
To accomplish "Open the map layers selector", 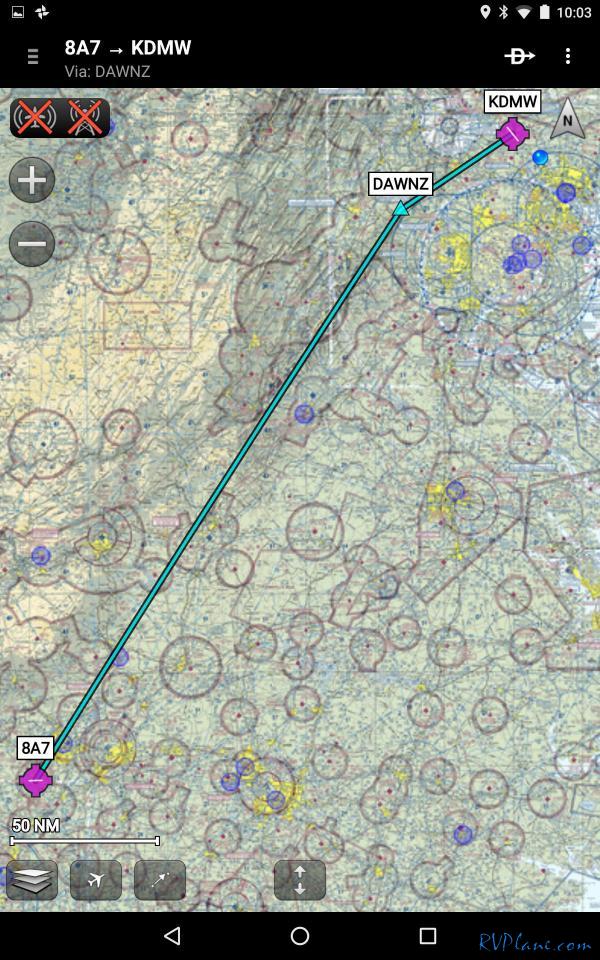I will click(x=32, y=880).
